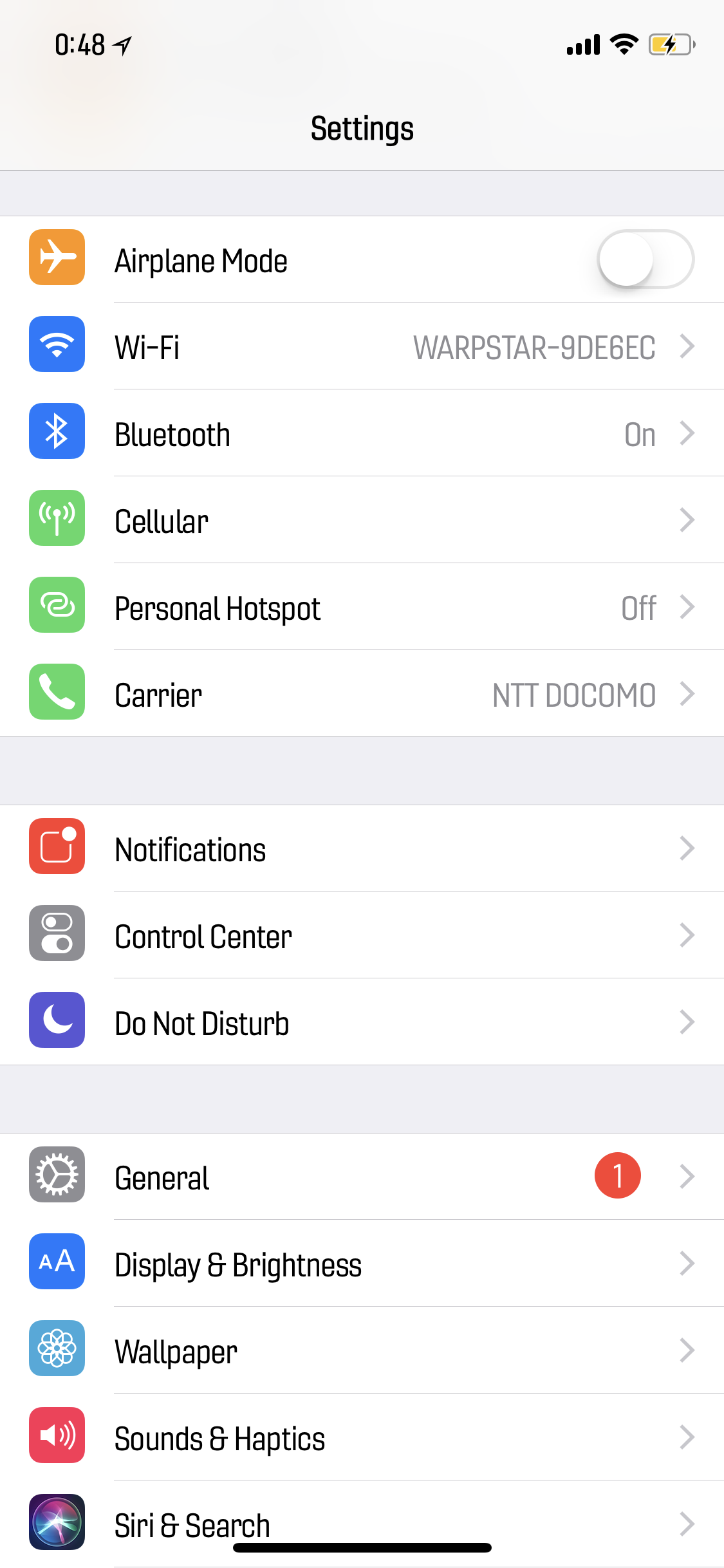
Task: Open Notifications settings
Action: pos(362,849)
